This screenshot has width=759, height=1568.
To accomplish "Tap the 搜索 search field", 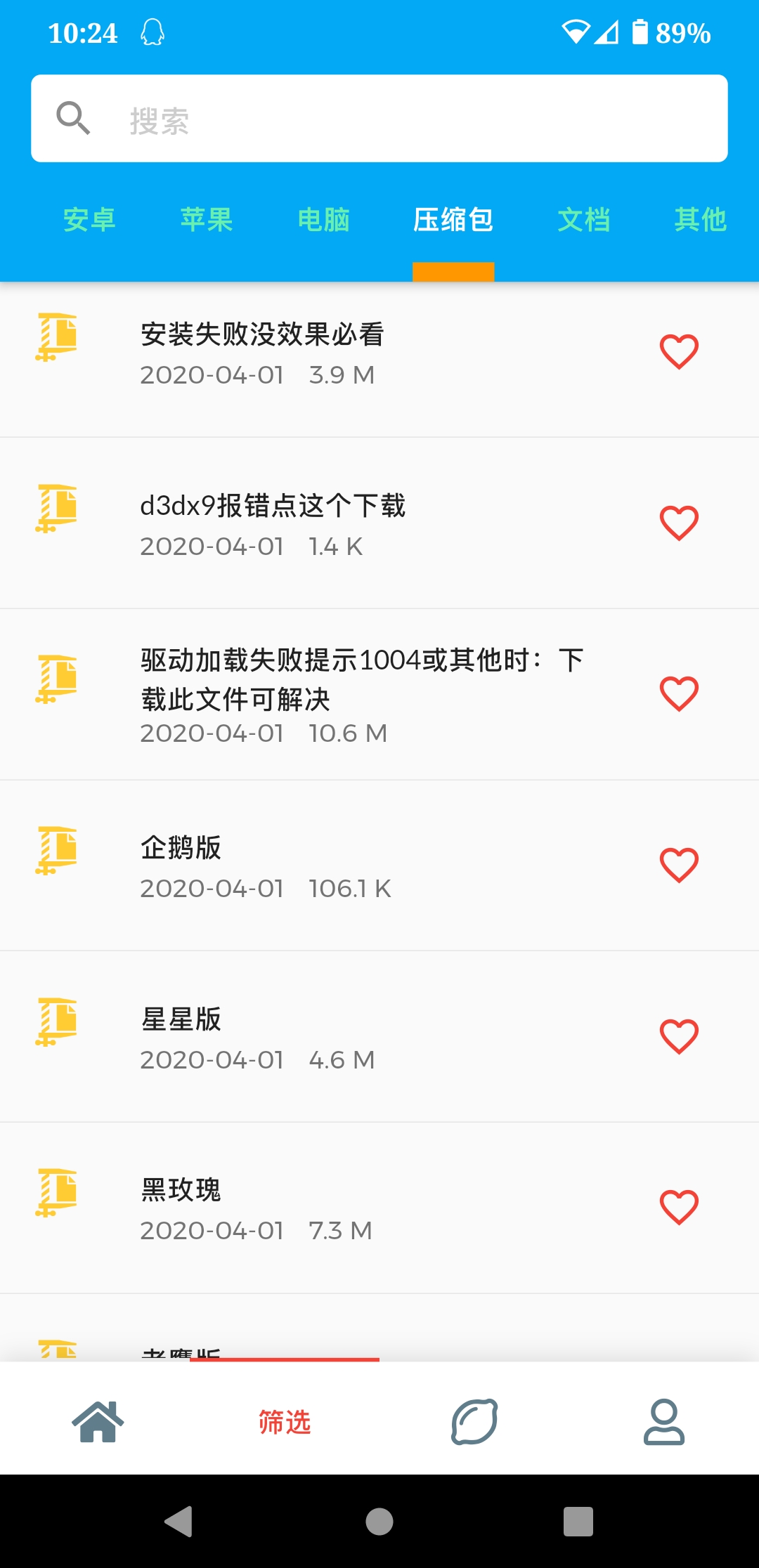I will click(x=379, y=119).
